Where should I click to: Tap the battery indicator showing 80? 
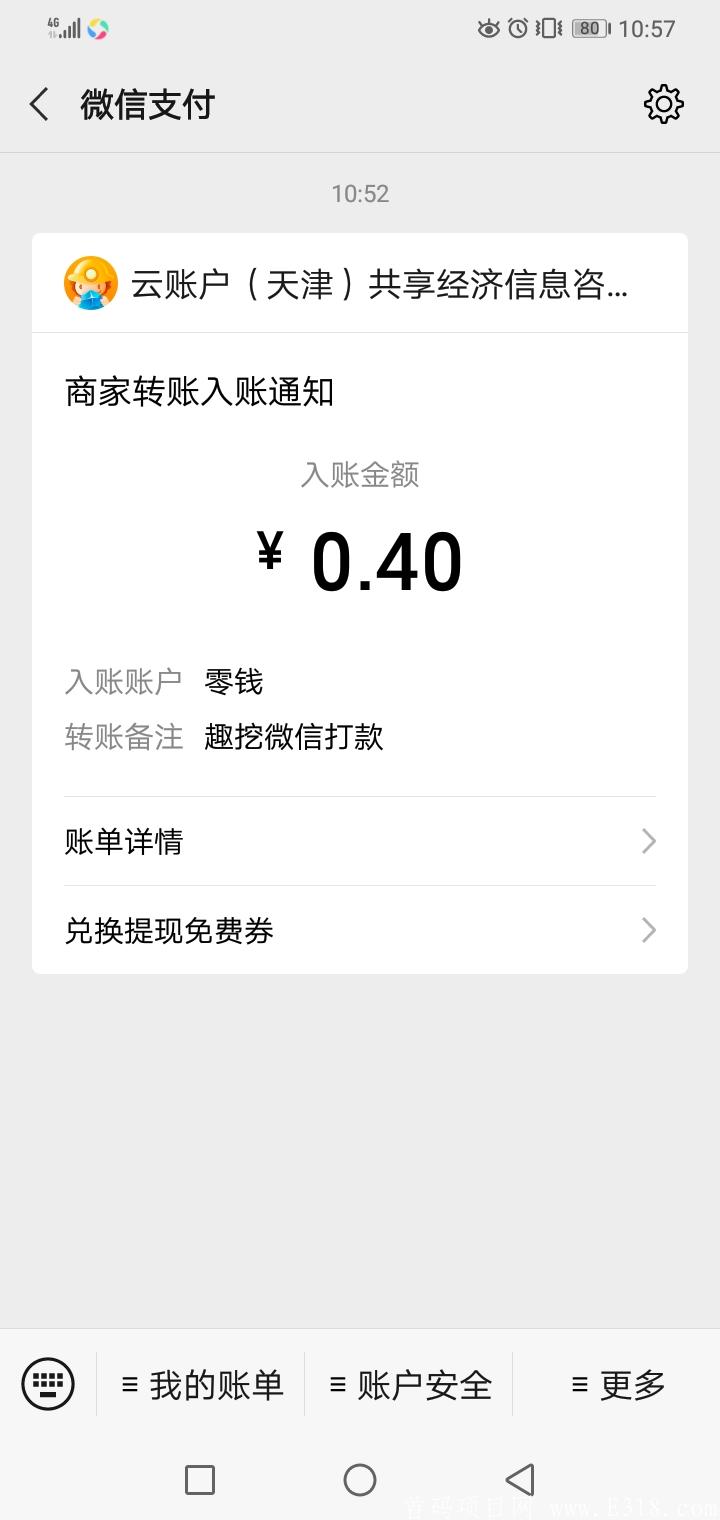coord(590,29)
